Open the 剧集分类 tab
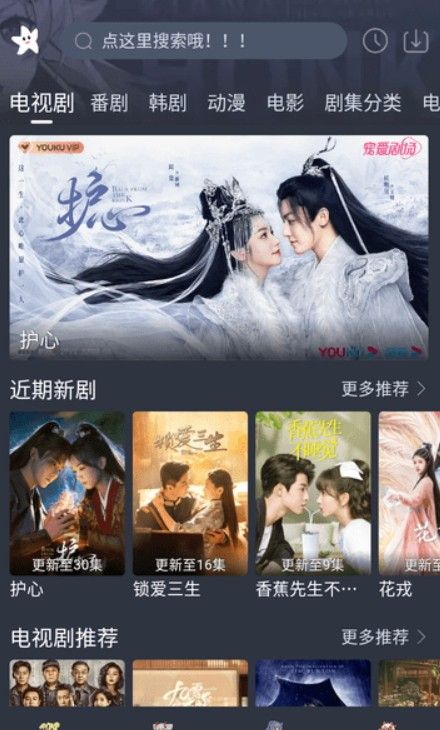Screen dimensions: 440x730 tap(363, 103)
